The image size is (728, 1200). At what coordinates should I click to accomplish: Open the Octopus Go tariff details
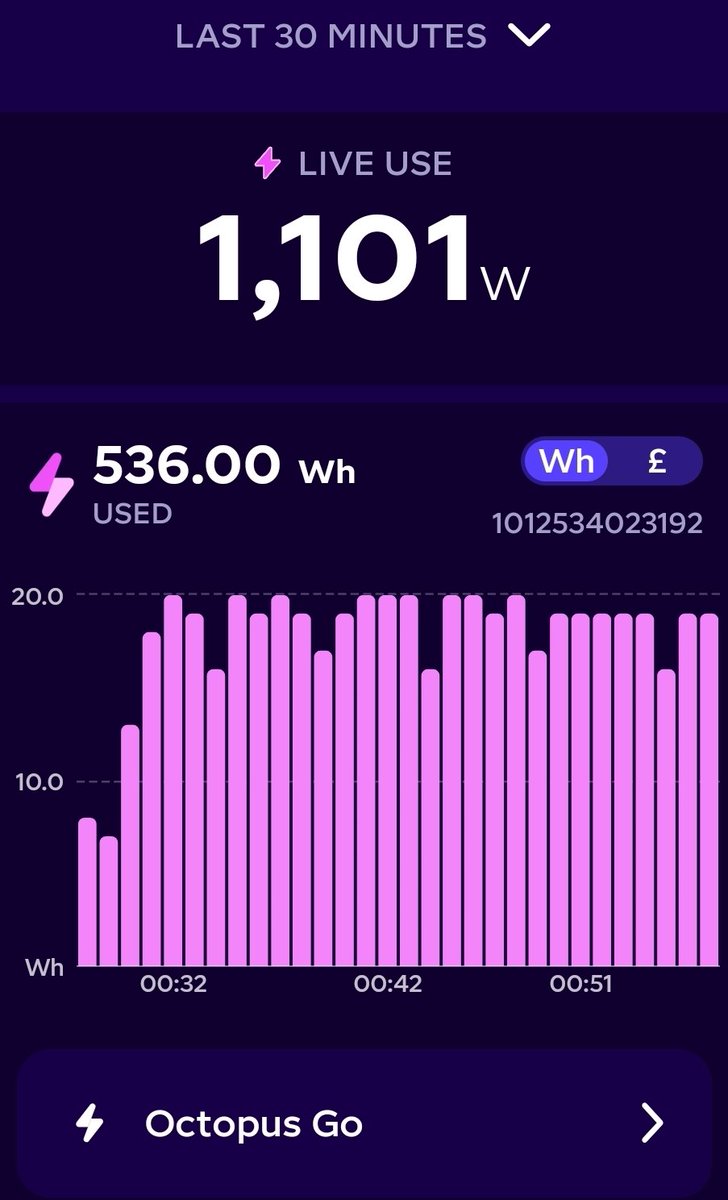point(364,1124)
